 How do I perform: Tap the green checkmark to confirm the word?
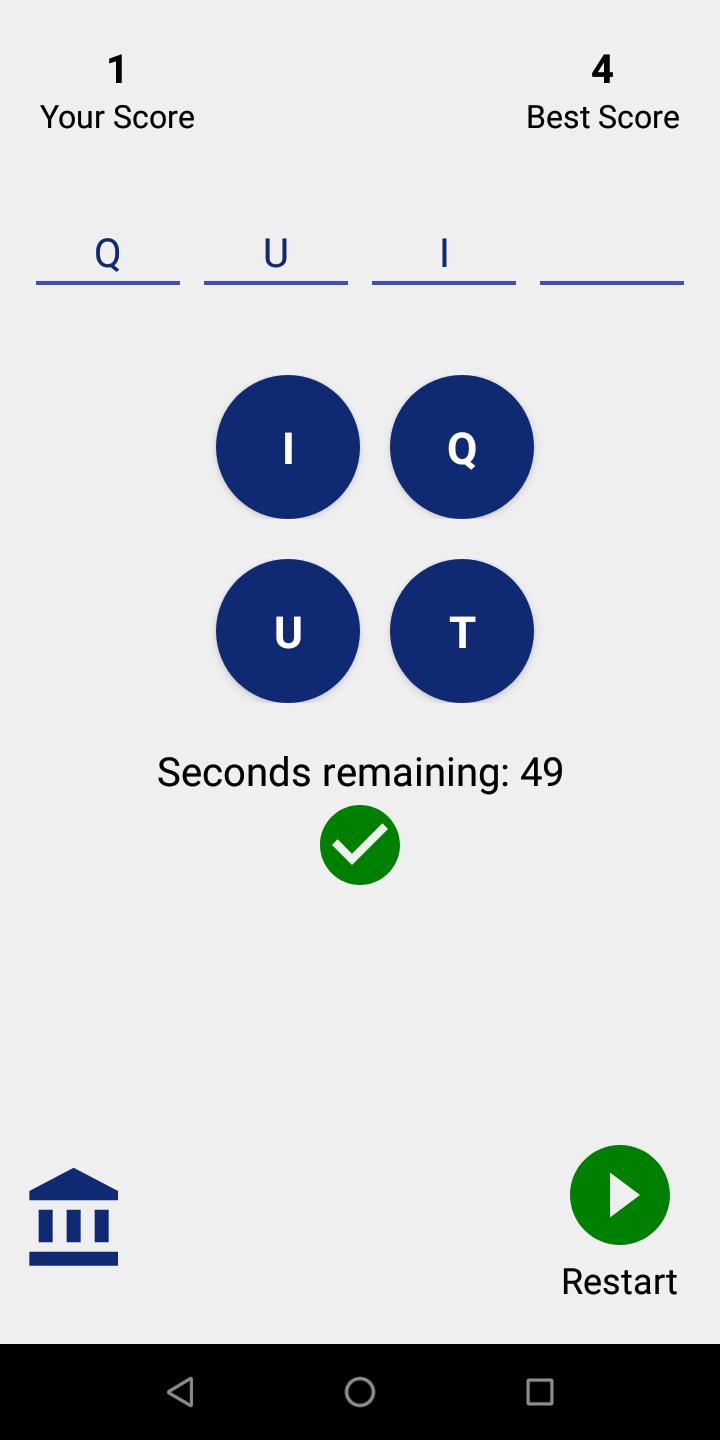[360, 845]
